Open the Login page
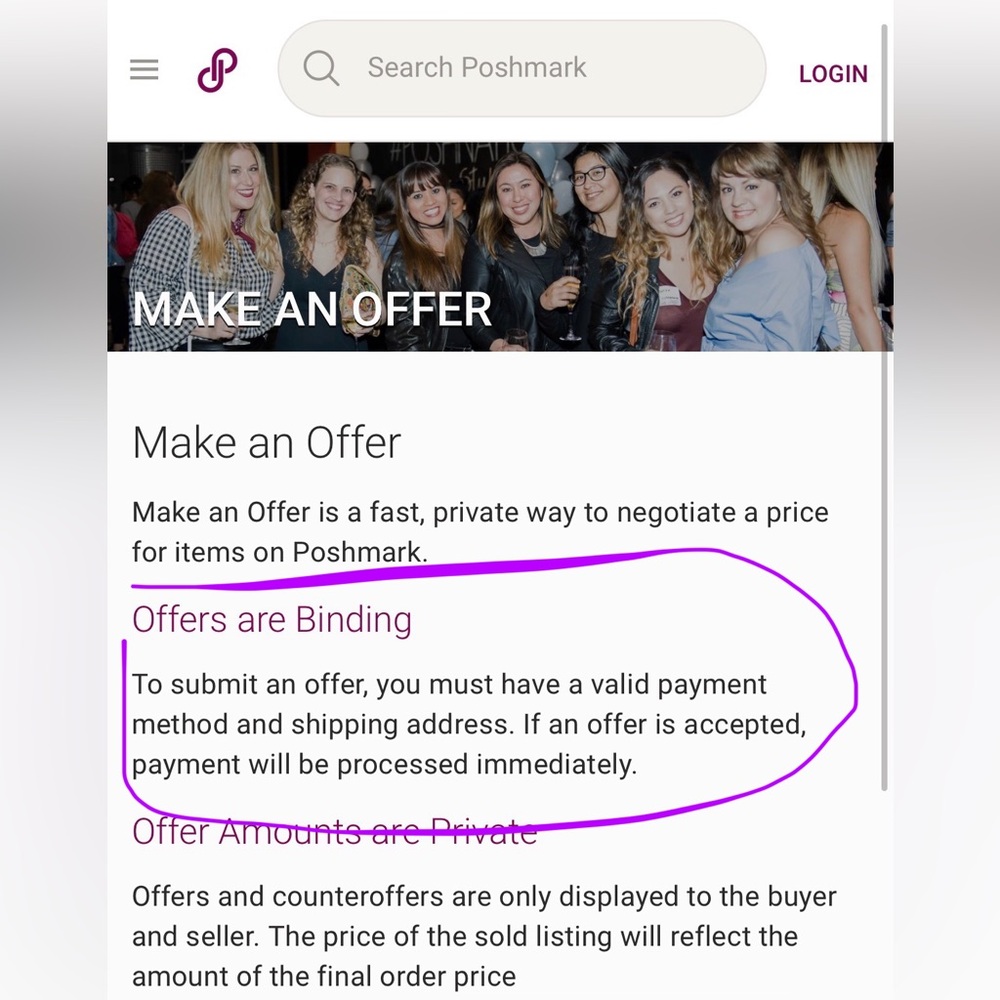 pos(832,73)
